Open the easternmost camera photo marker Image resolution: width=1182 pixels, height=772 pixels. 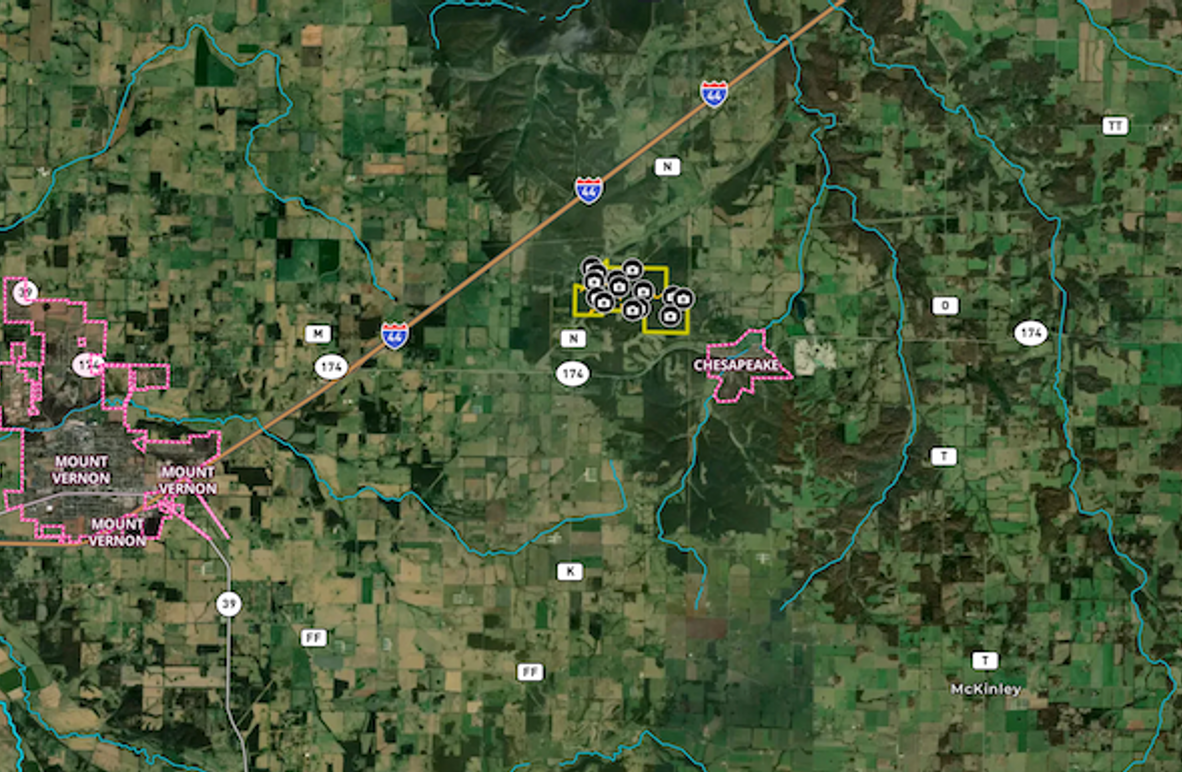coord(683,298)
